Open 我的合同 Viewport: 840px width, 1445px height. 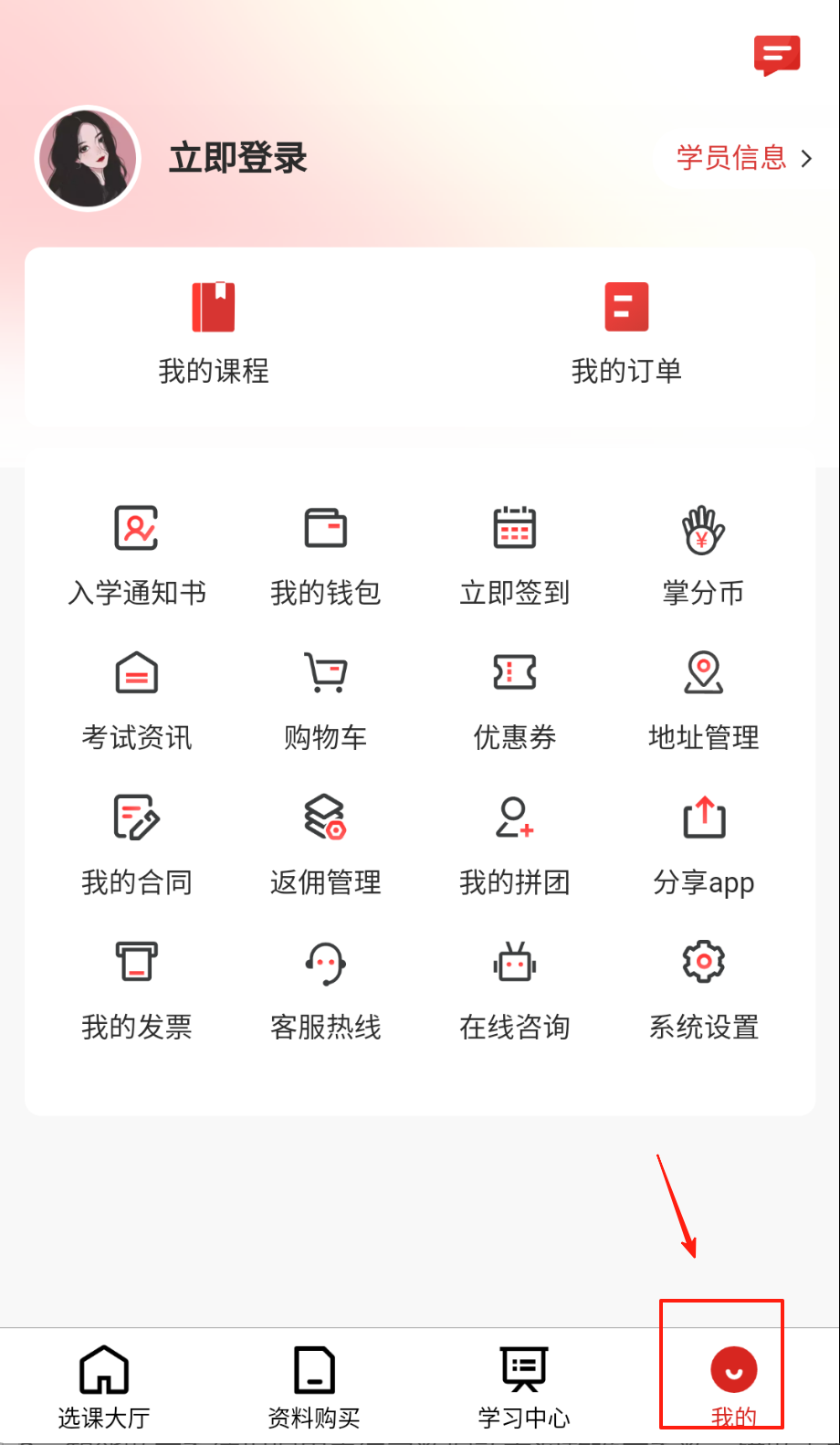point(137,843)
